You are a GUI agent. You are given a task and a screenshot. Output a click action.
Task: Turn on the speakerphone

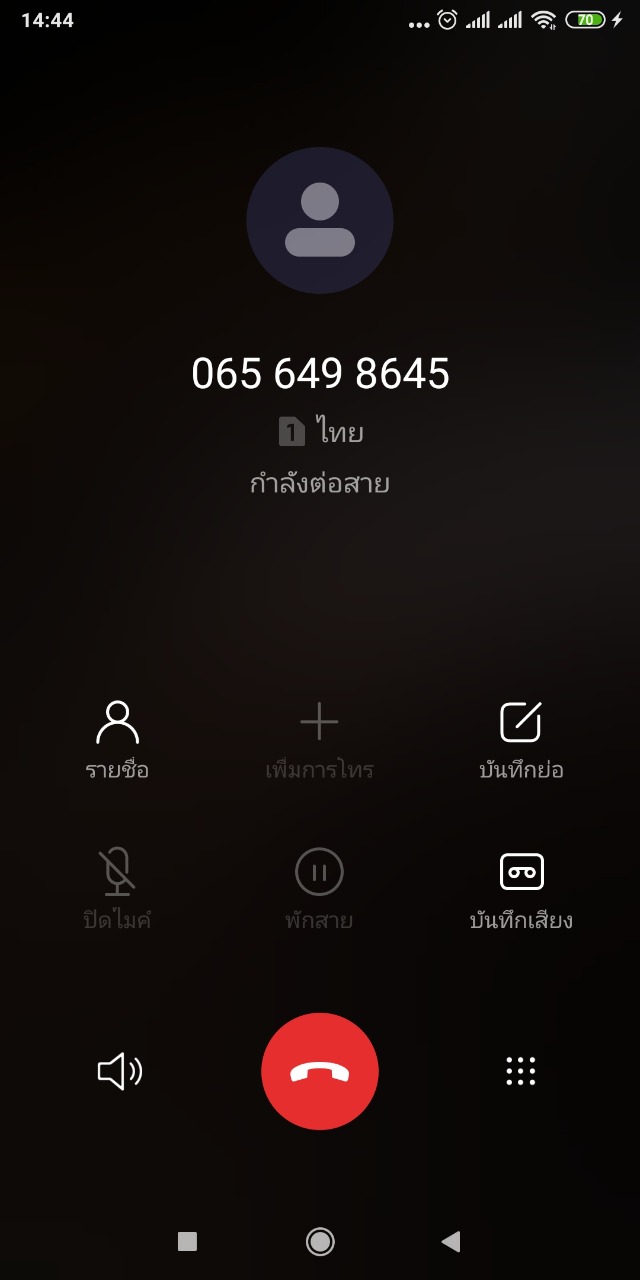click(119, 1072)
